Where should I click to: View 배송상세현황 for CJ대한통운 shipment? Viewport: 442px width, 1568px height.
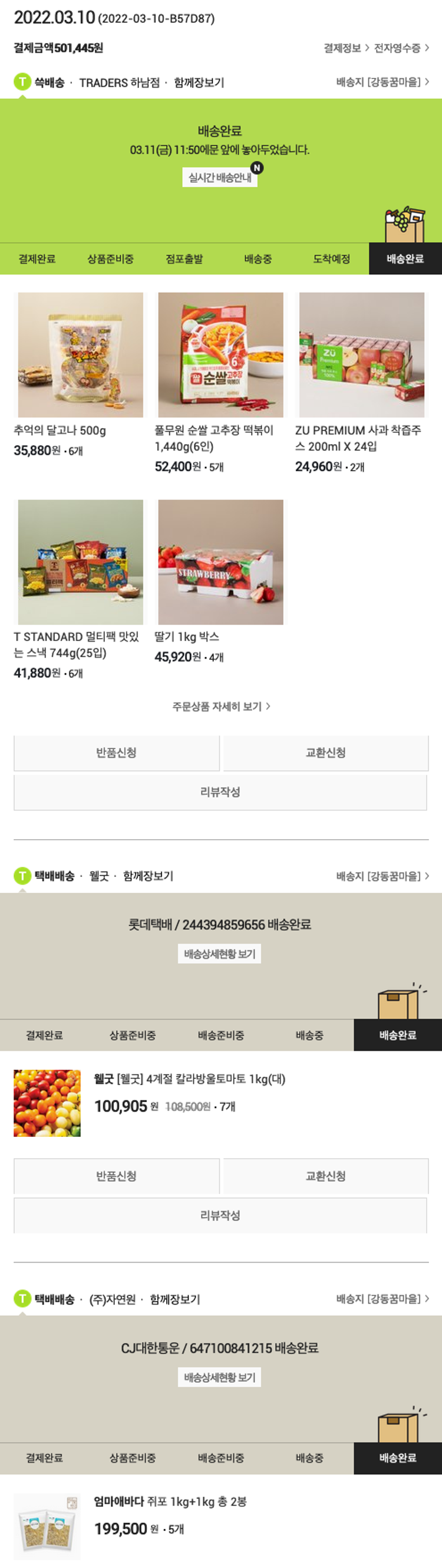coord(219,1377)
